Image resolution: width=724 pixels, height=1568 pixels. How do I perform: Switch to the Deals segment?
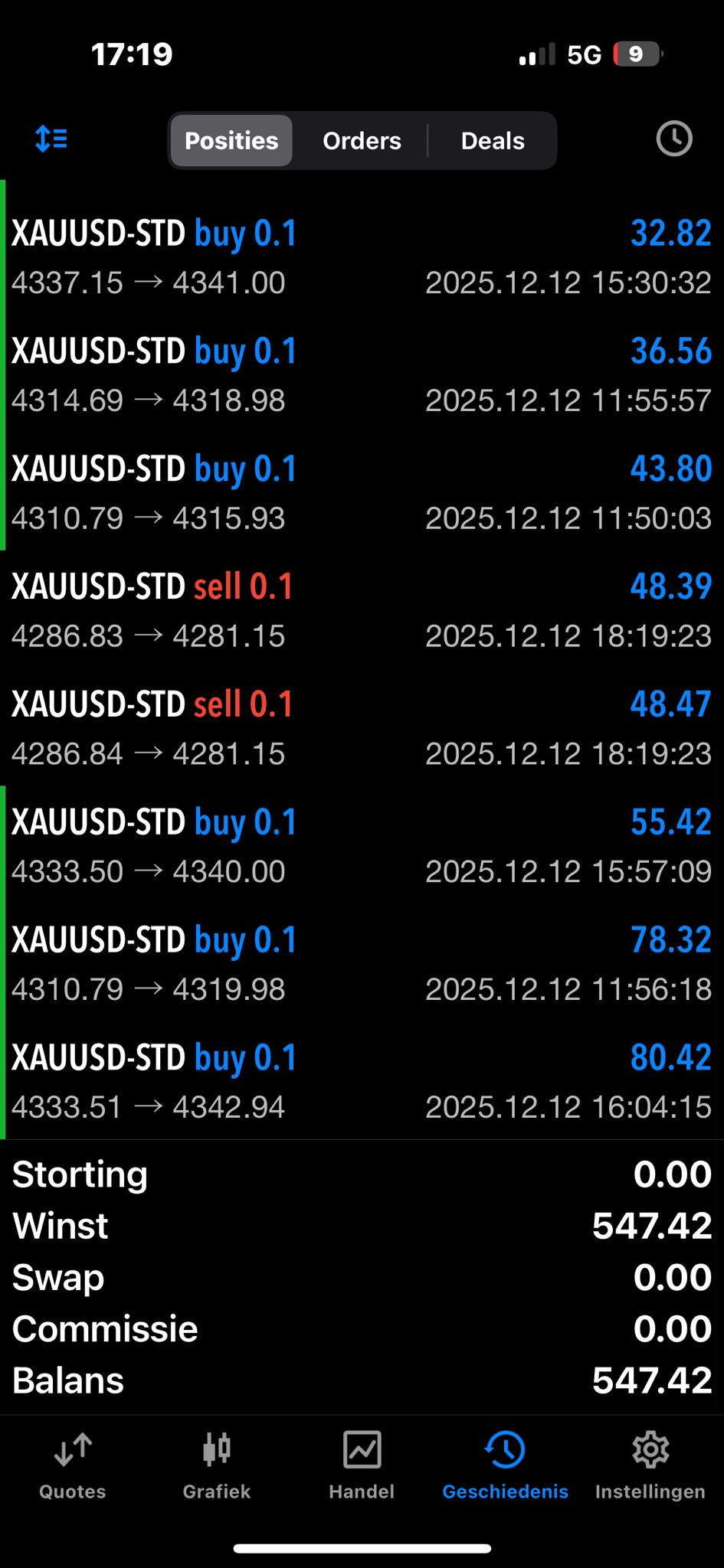493,141
